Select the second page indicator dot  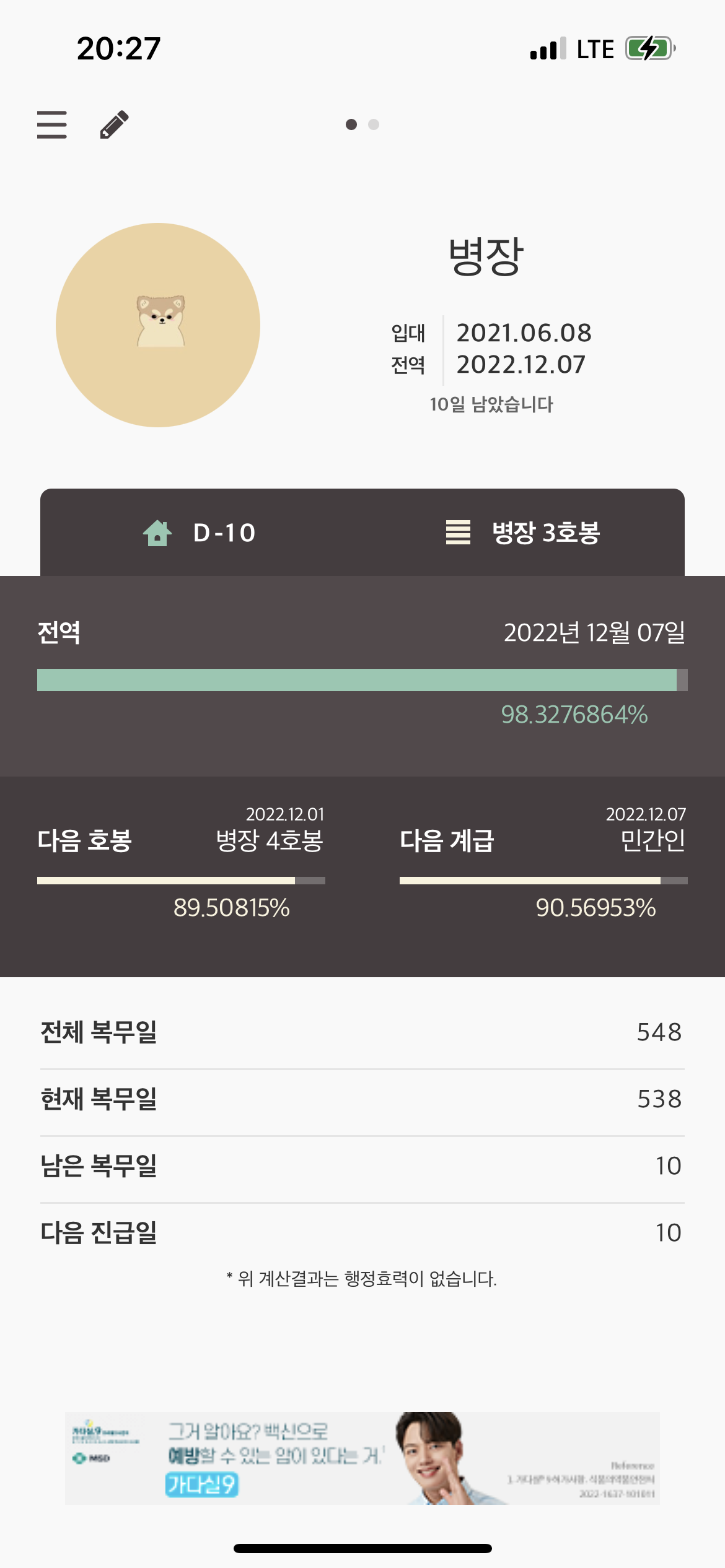(x=374, y=124)
